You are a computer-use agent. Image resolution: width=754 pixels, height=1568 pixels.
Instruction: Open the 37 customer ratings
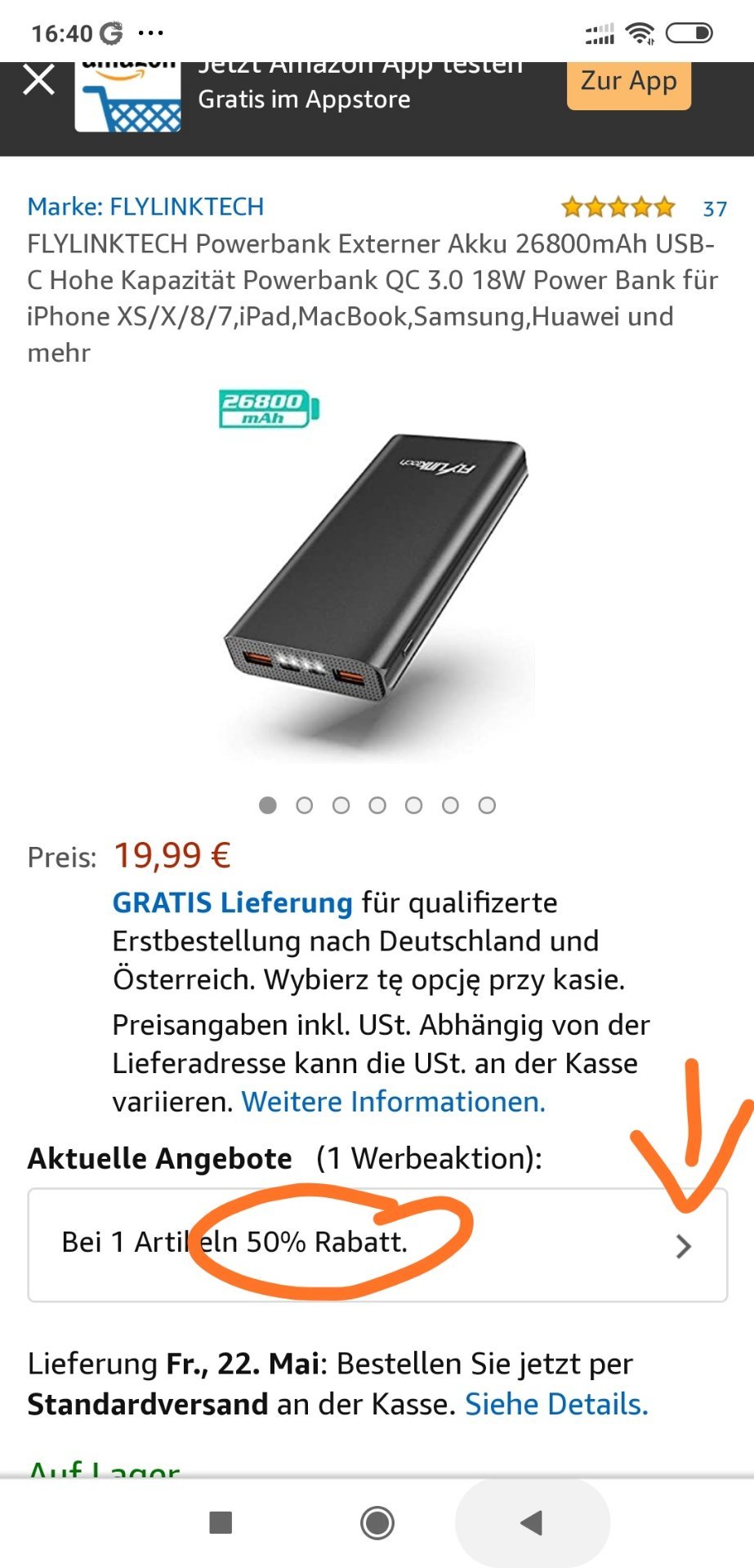(715, 209)
